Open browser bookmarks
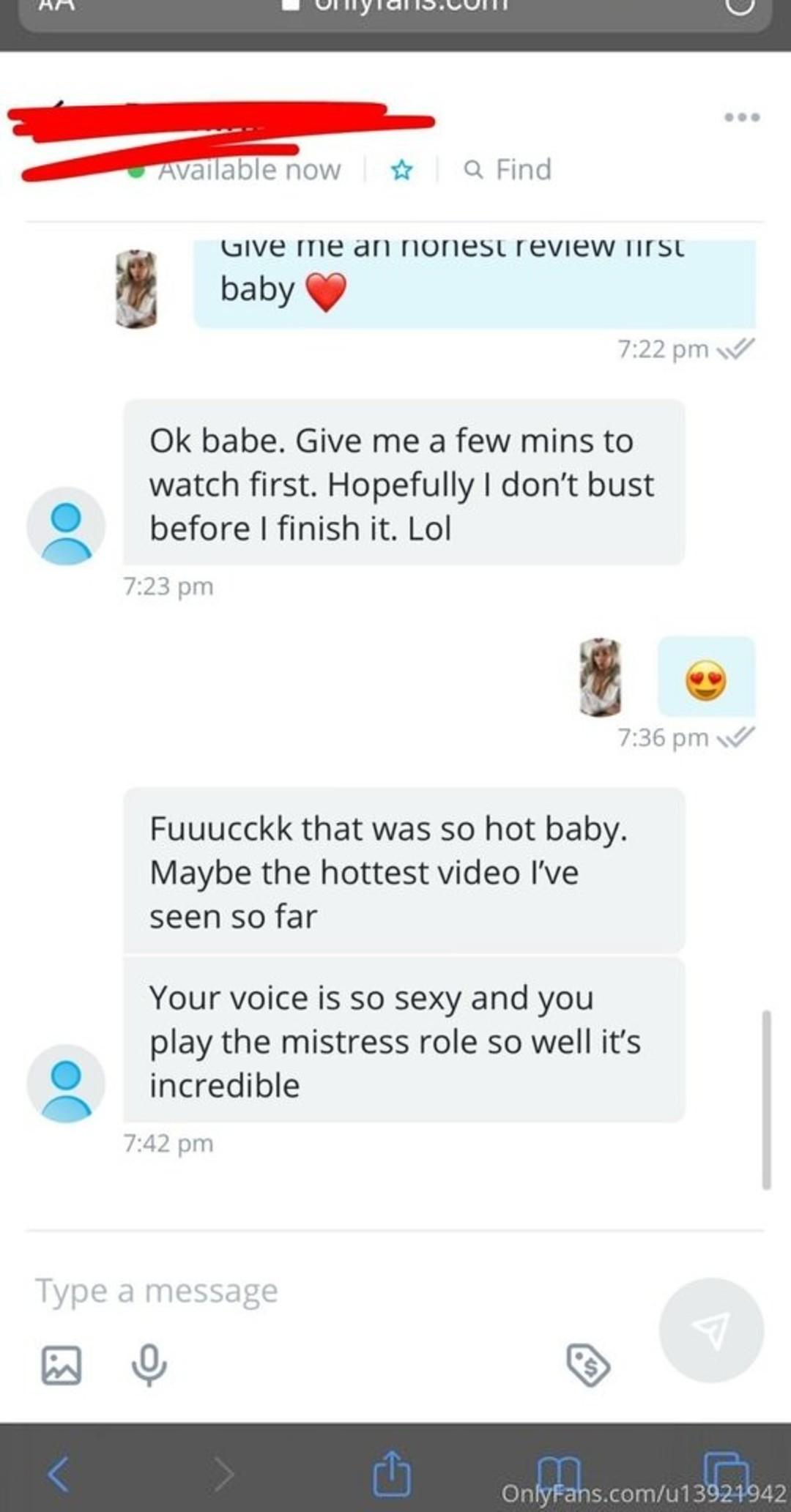The image size is (791, 1512). click(x=558, y=1472)
